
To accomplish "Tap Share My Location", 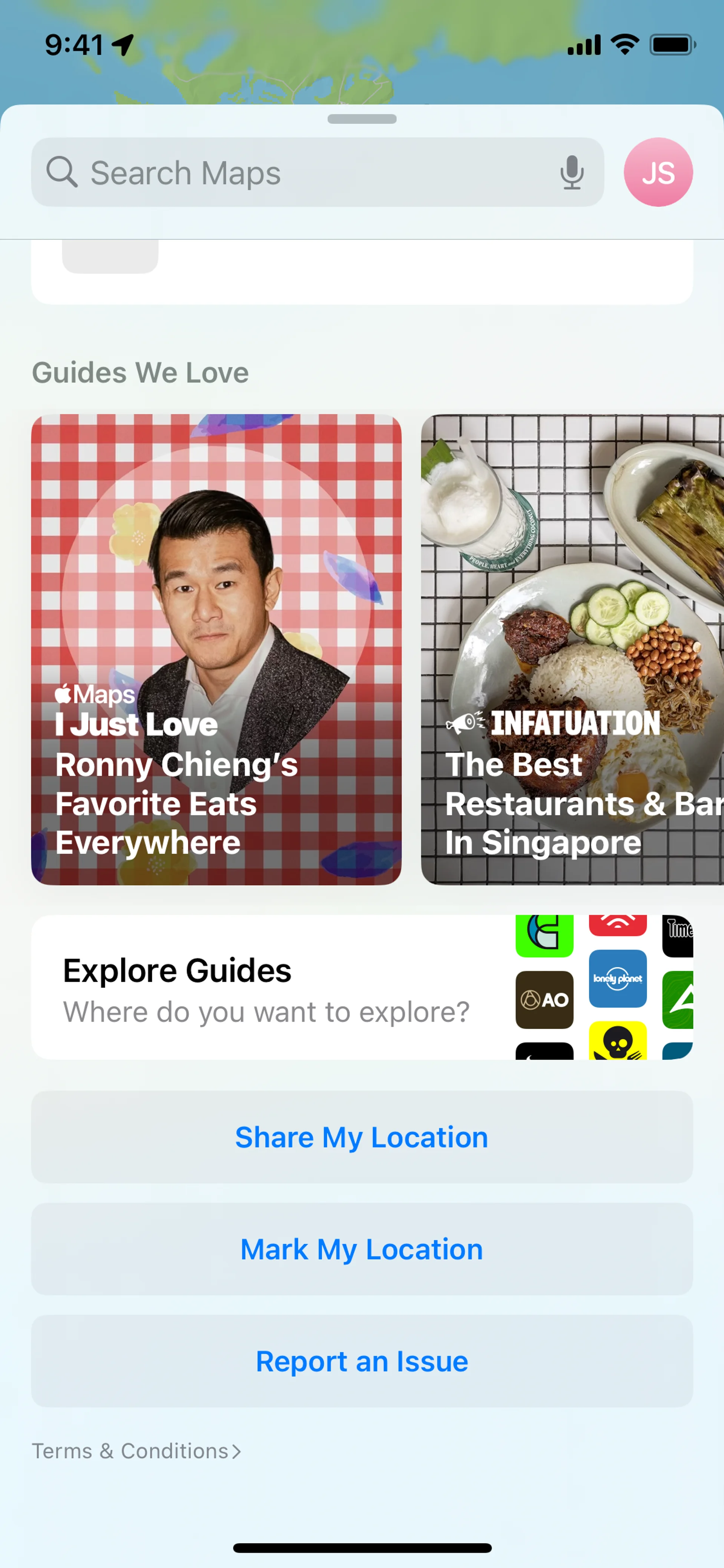I will [361, 1137].
